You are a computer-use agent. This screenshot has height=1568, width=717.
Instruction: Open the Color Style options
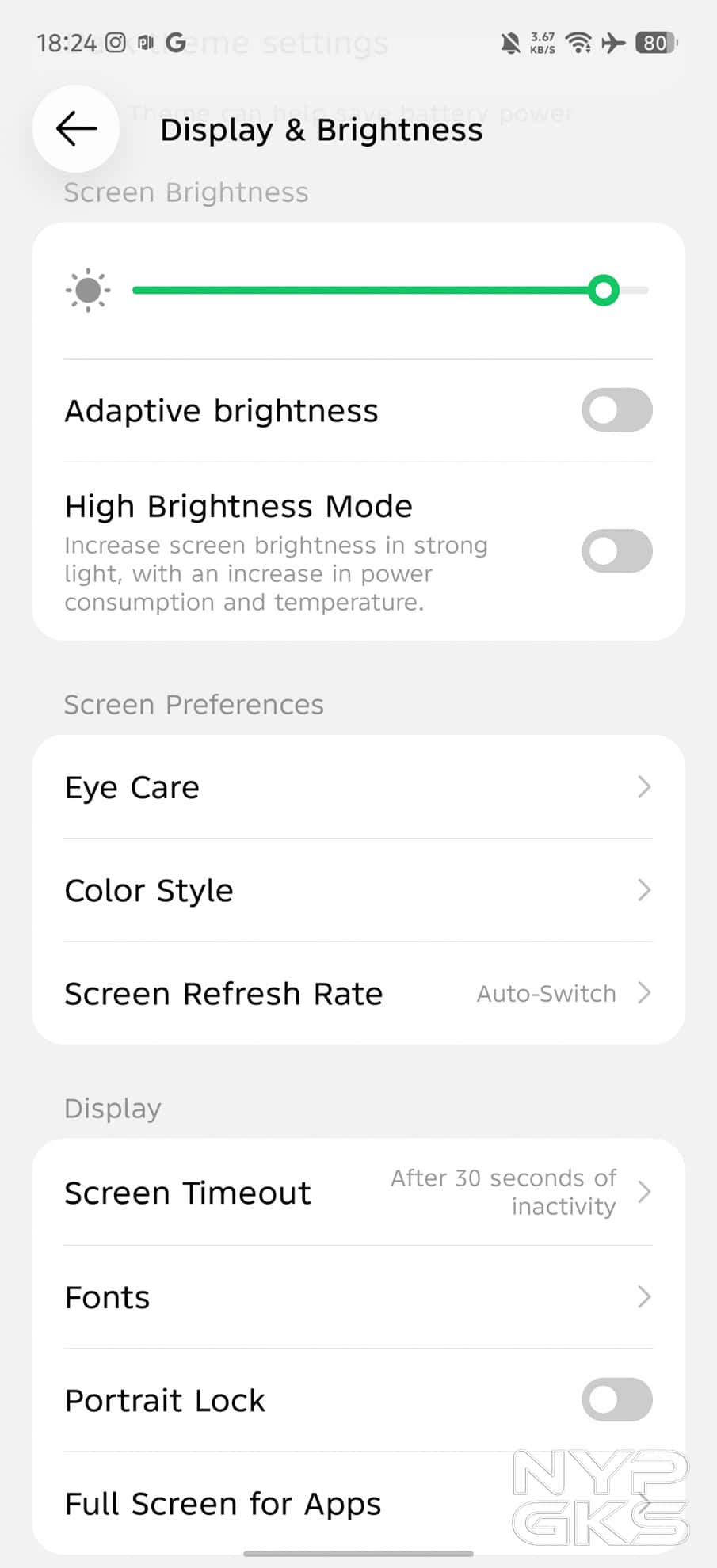(x=357, y=890)
